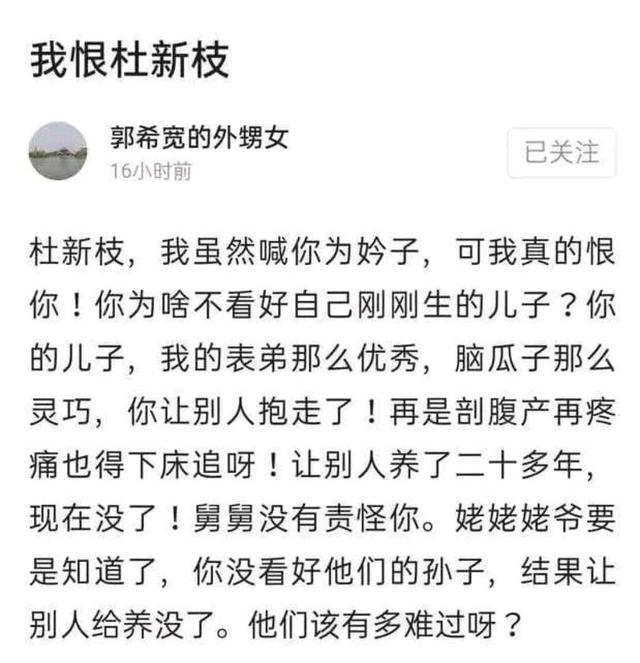Tap the 已关注 button to unfollow
The height and width of the screenshot is (663, 640).
[561, 152]
